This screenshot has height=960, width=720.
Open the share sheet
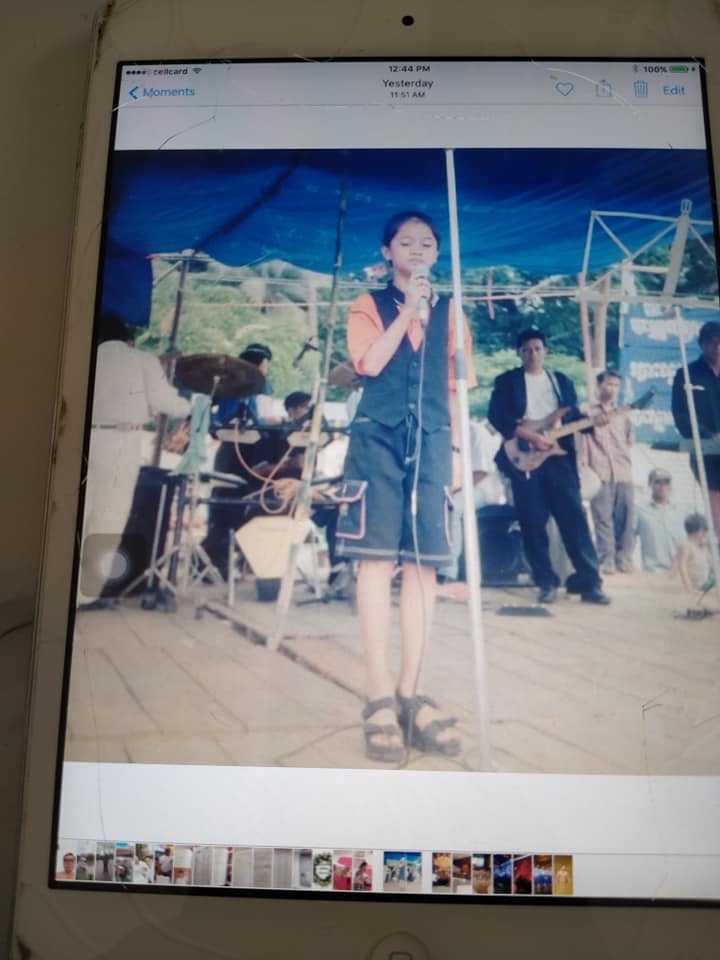point(604,89)
